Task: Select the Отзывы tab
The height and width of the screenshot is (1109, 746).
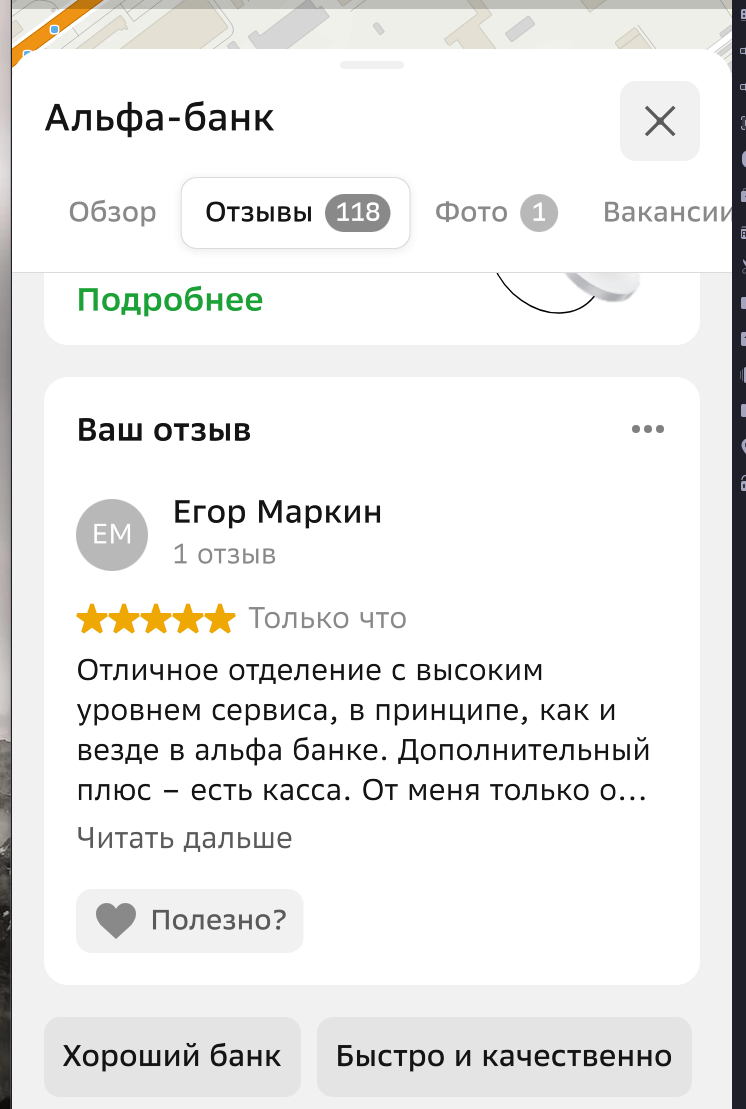Action: click(x=295, y=212)
